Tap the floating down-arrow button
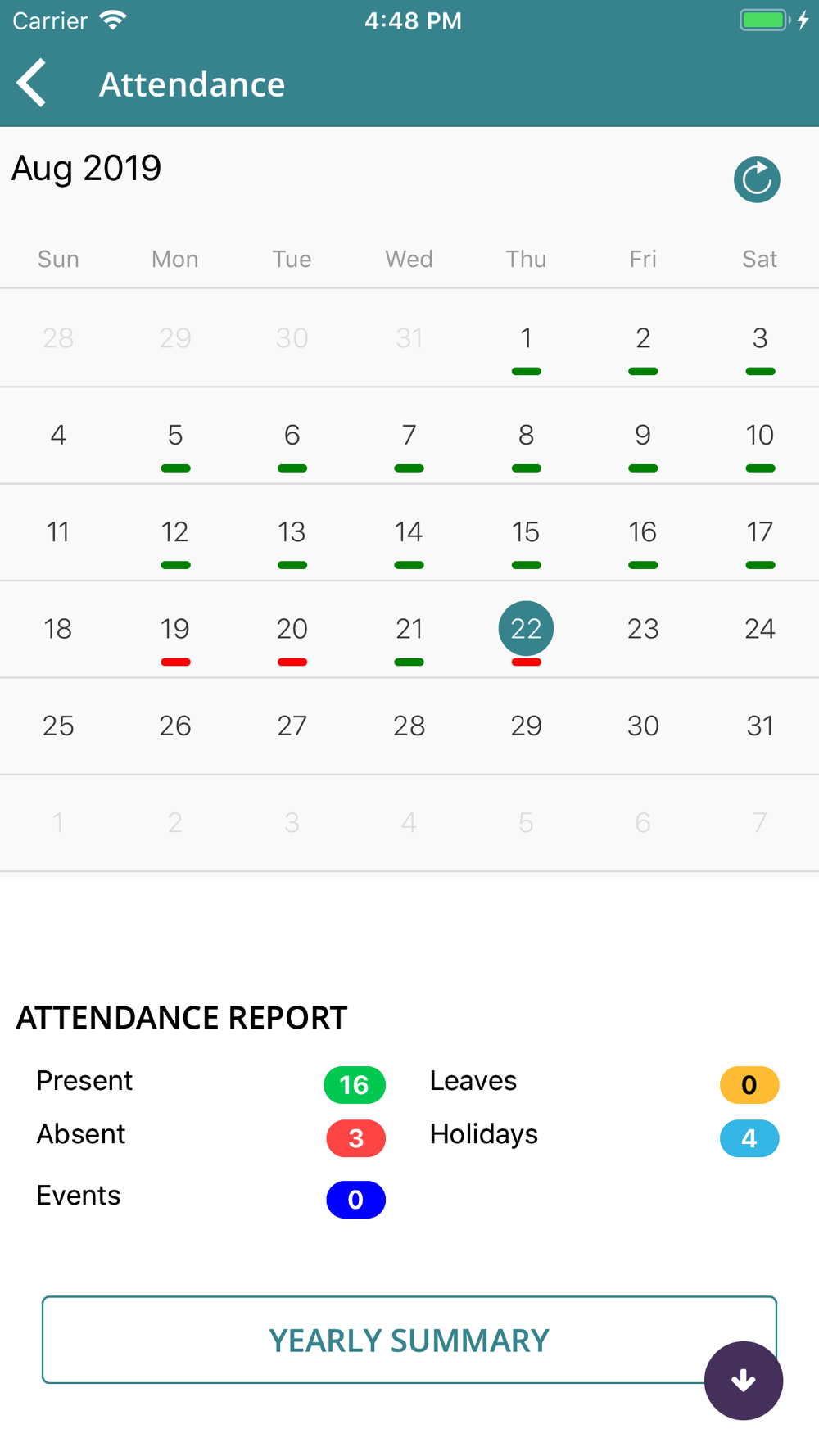 [744, 1381]
